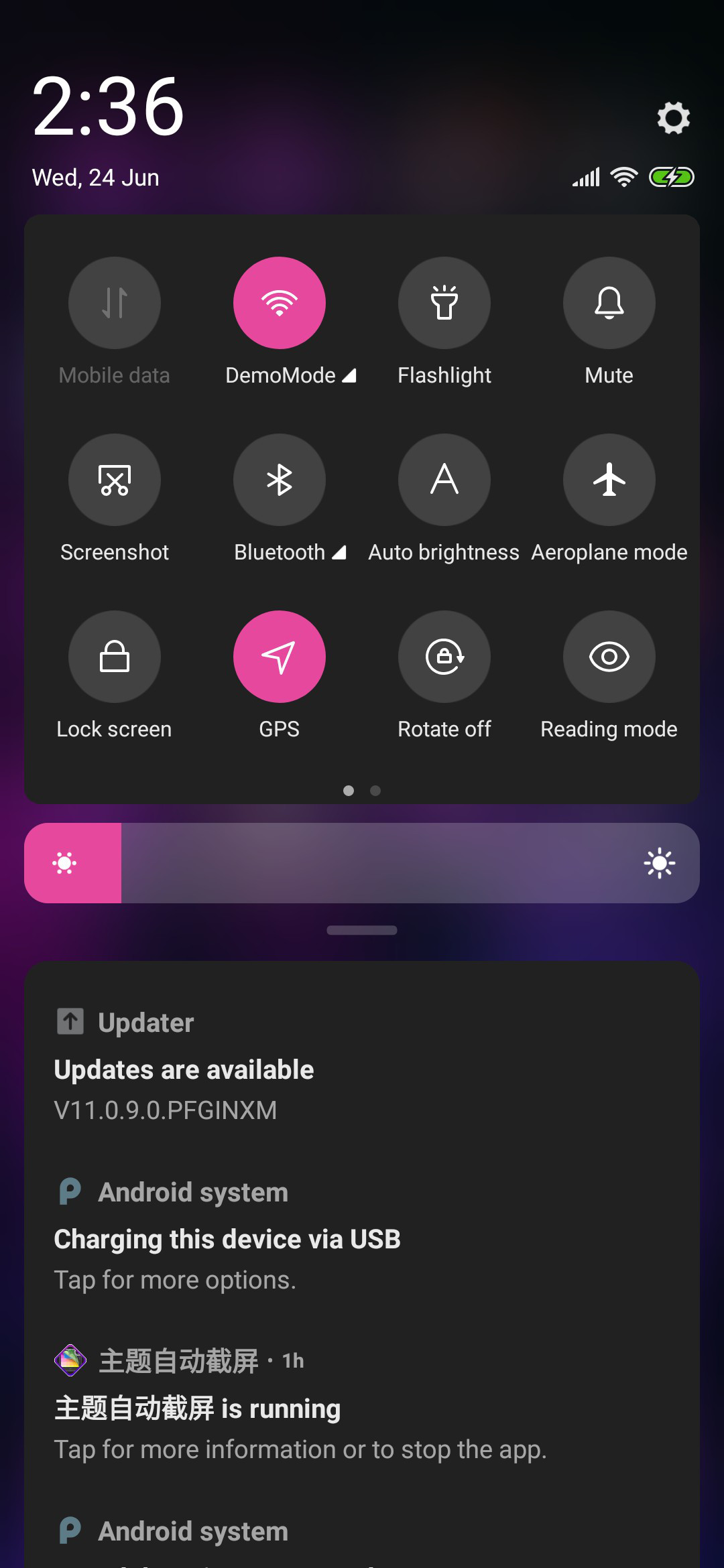The image size is (724, 1568).
Task: Open settings via the gear icon
Action: click(x=673, y=118)
